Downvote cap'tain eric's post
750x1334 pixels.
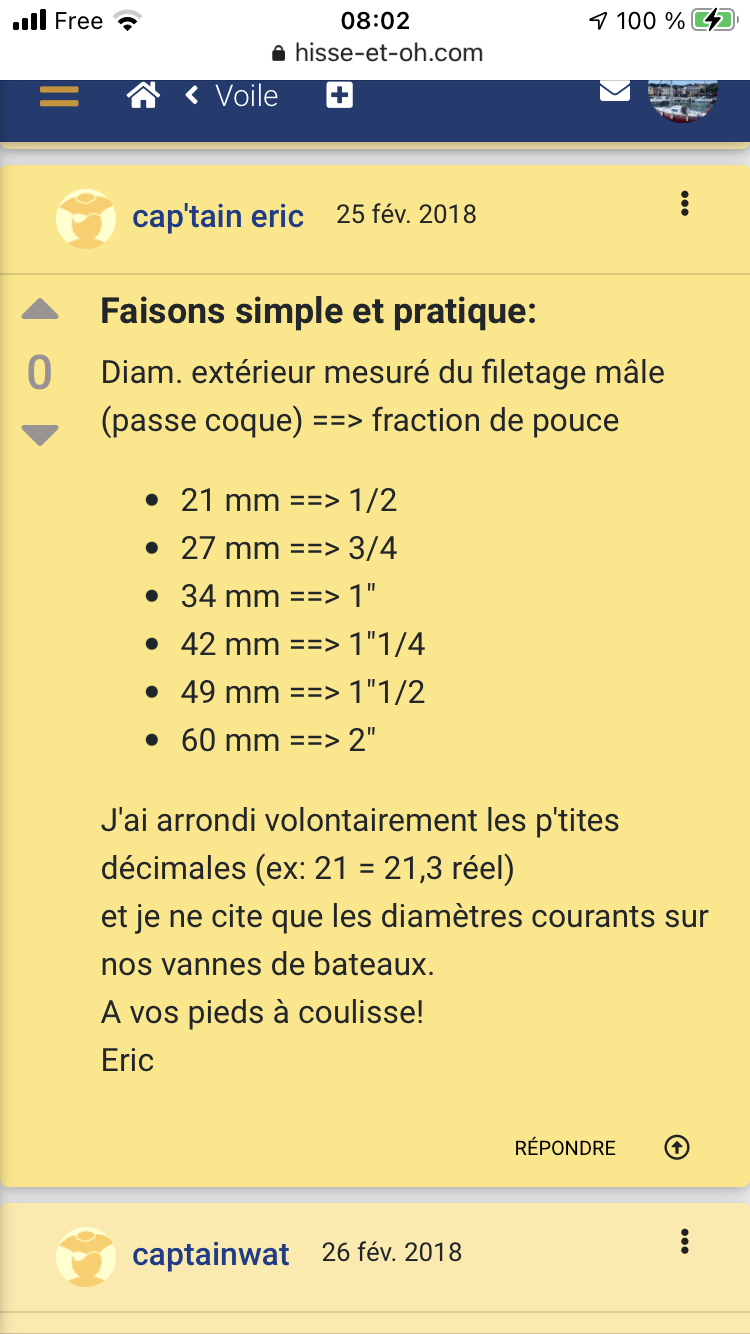[x=40, y=435]
